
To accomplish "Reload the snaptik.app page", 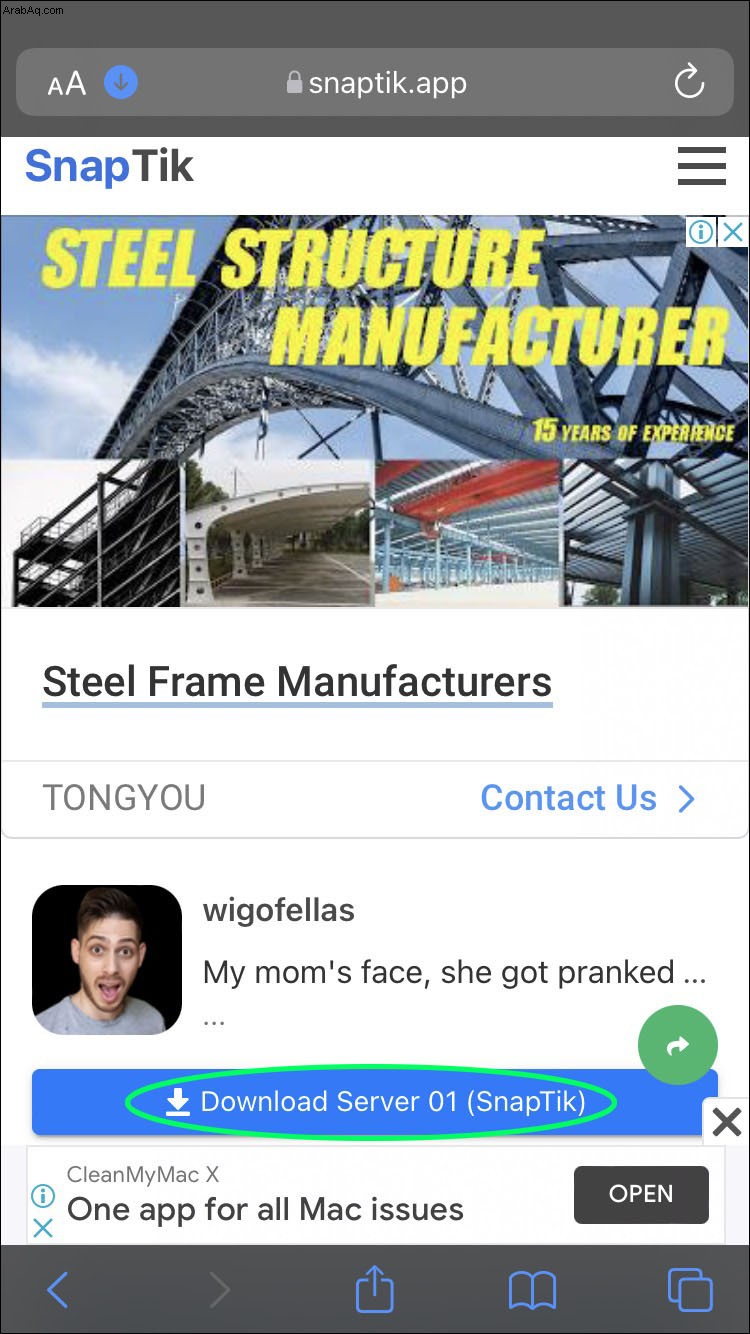I will [689, 84].
